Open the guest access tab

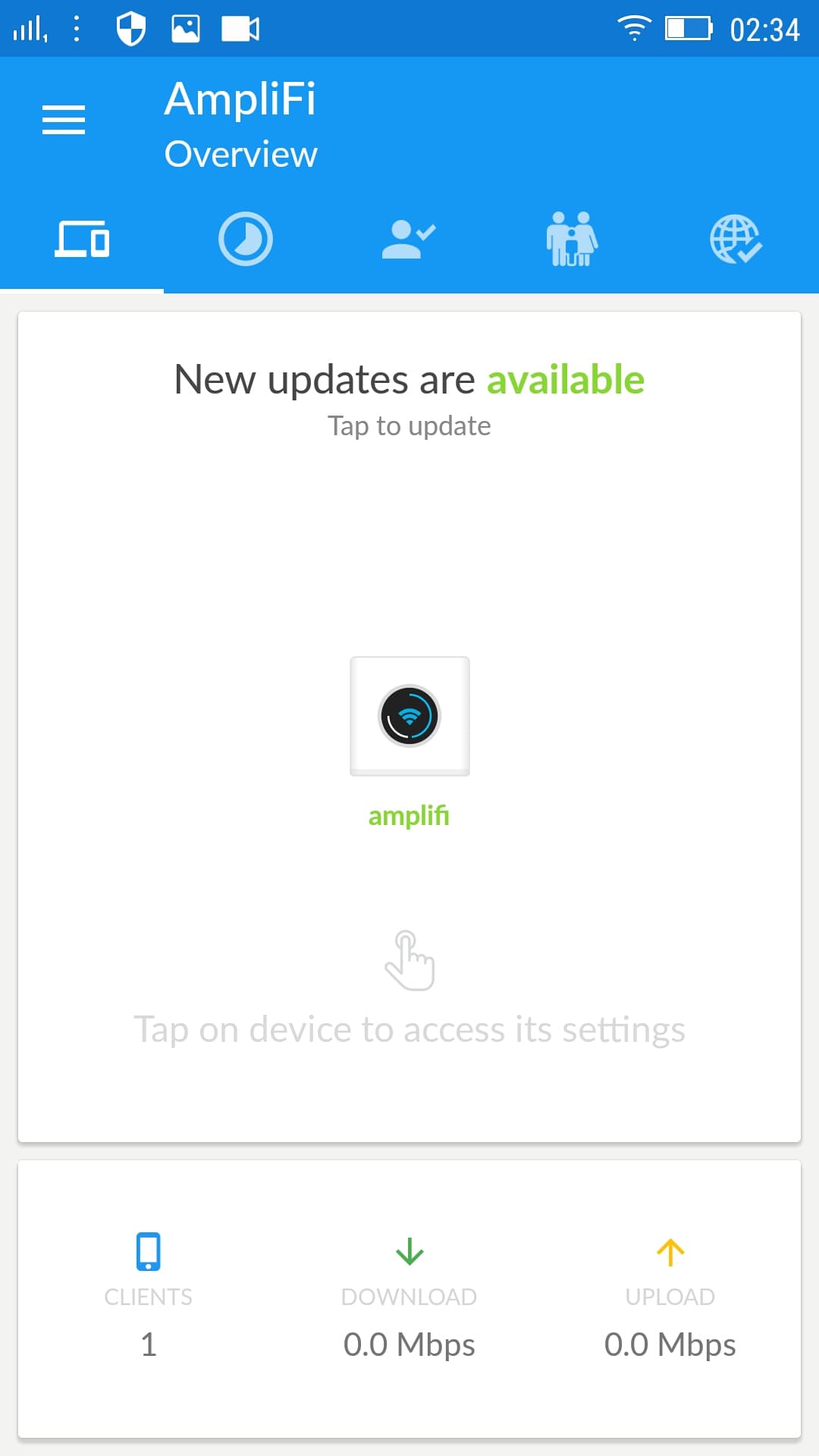tap(409, 240)
